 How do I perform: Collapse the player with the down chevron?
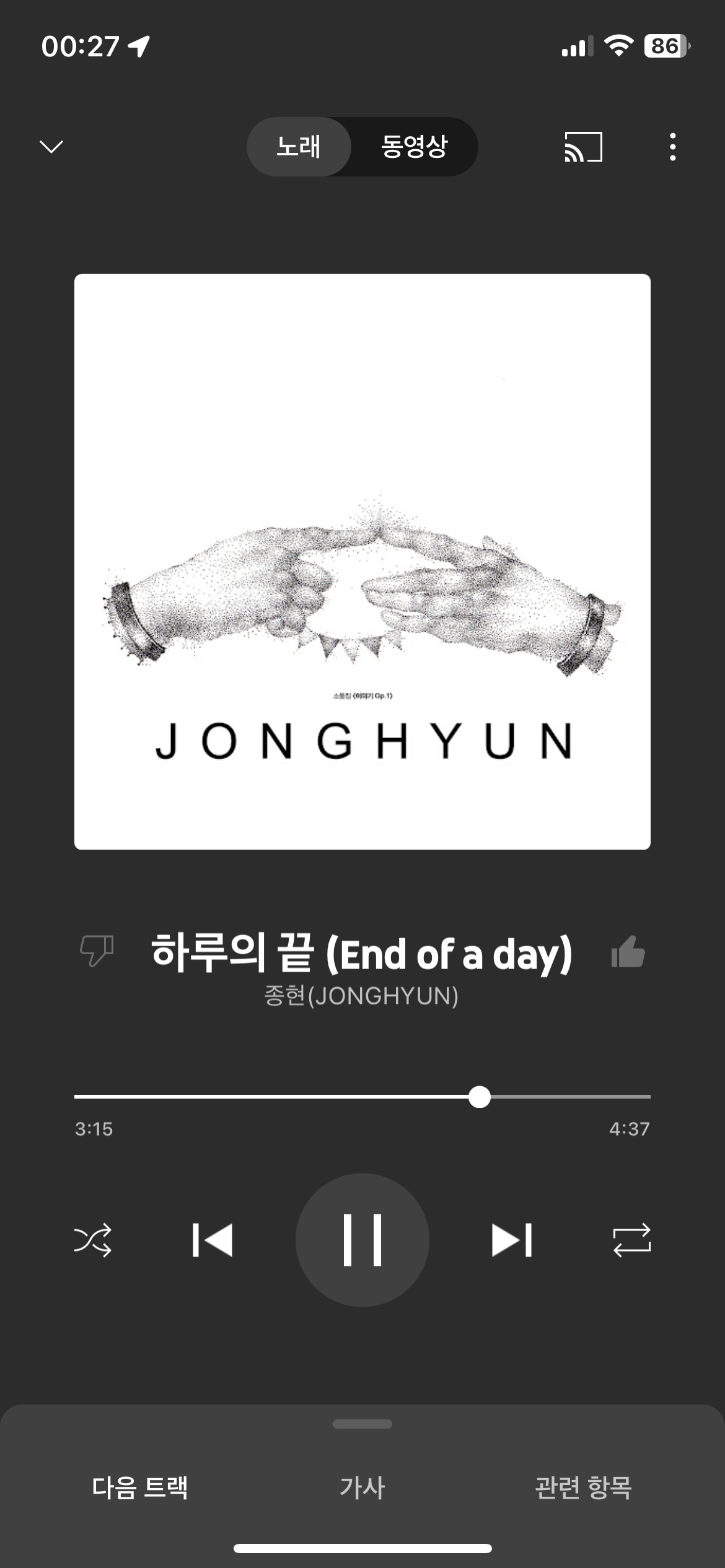(x=51, y=147)
